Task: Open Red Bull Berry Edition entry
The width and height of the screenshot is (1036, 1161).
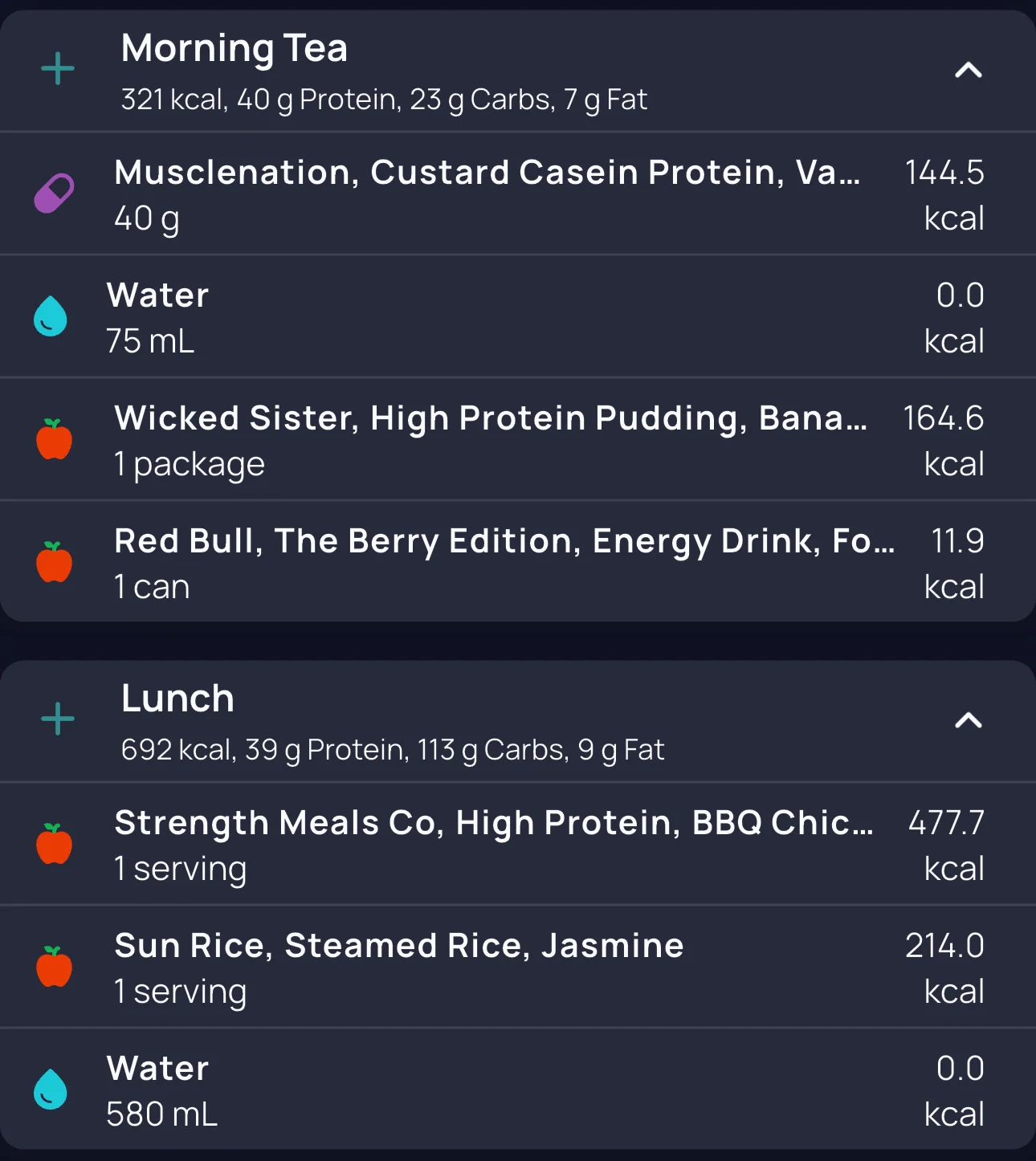Action: coord(504,563)
